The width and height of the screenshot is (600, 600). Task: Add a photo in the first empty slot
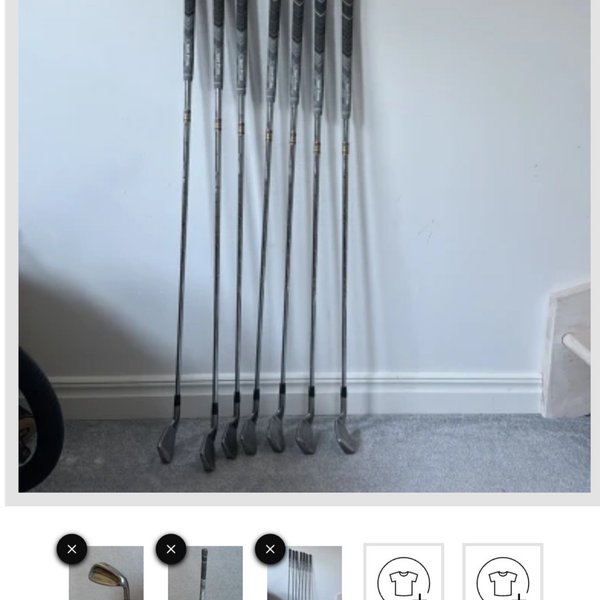(x=403, y=576)
